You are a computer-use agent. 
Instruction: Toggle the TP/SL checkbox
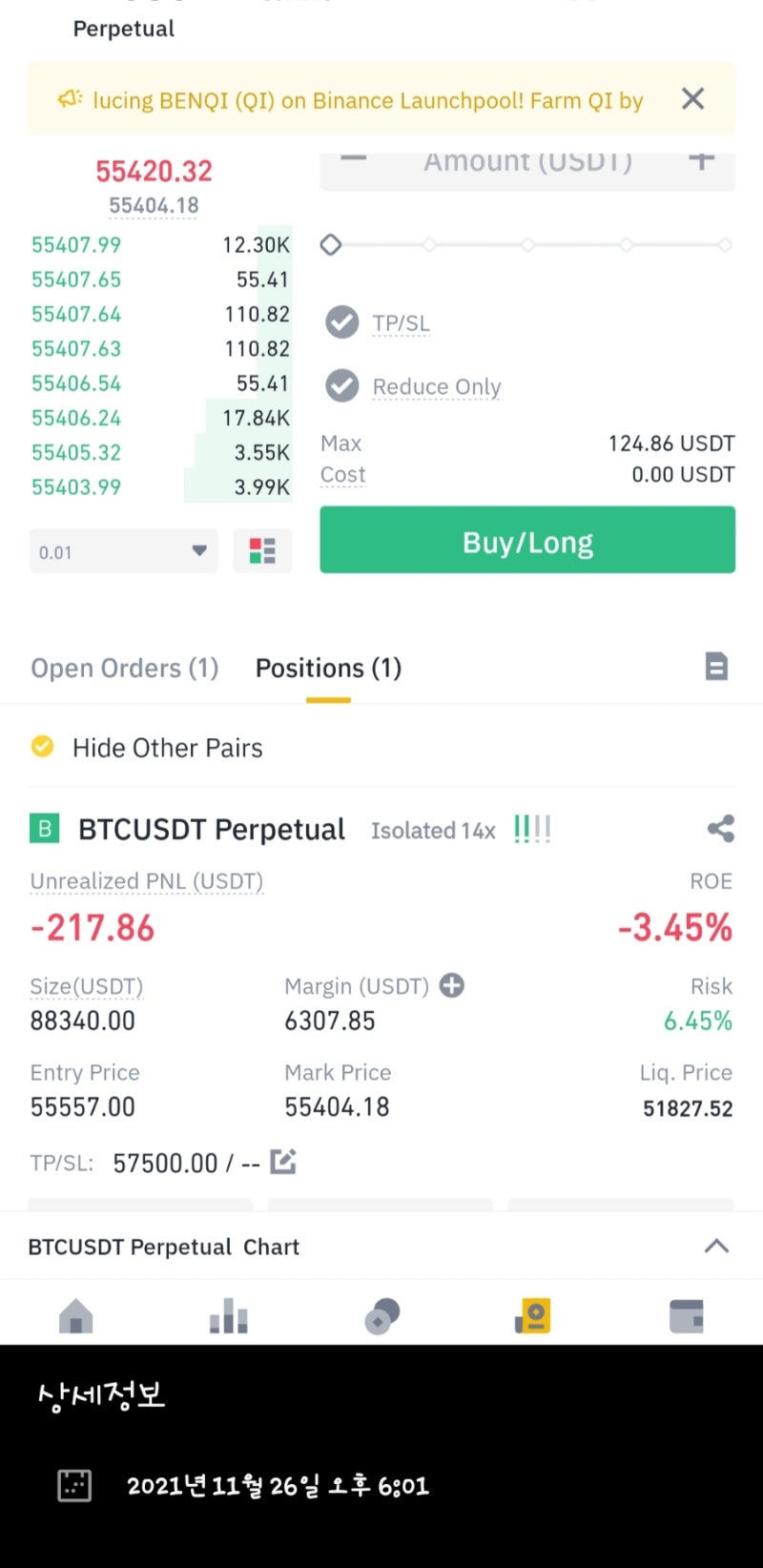tap(342, 322)
